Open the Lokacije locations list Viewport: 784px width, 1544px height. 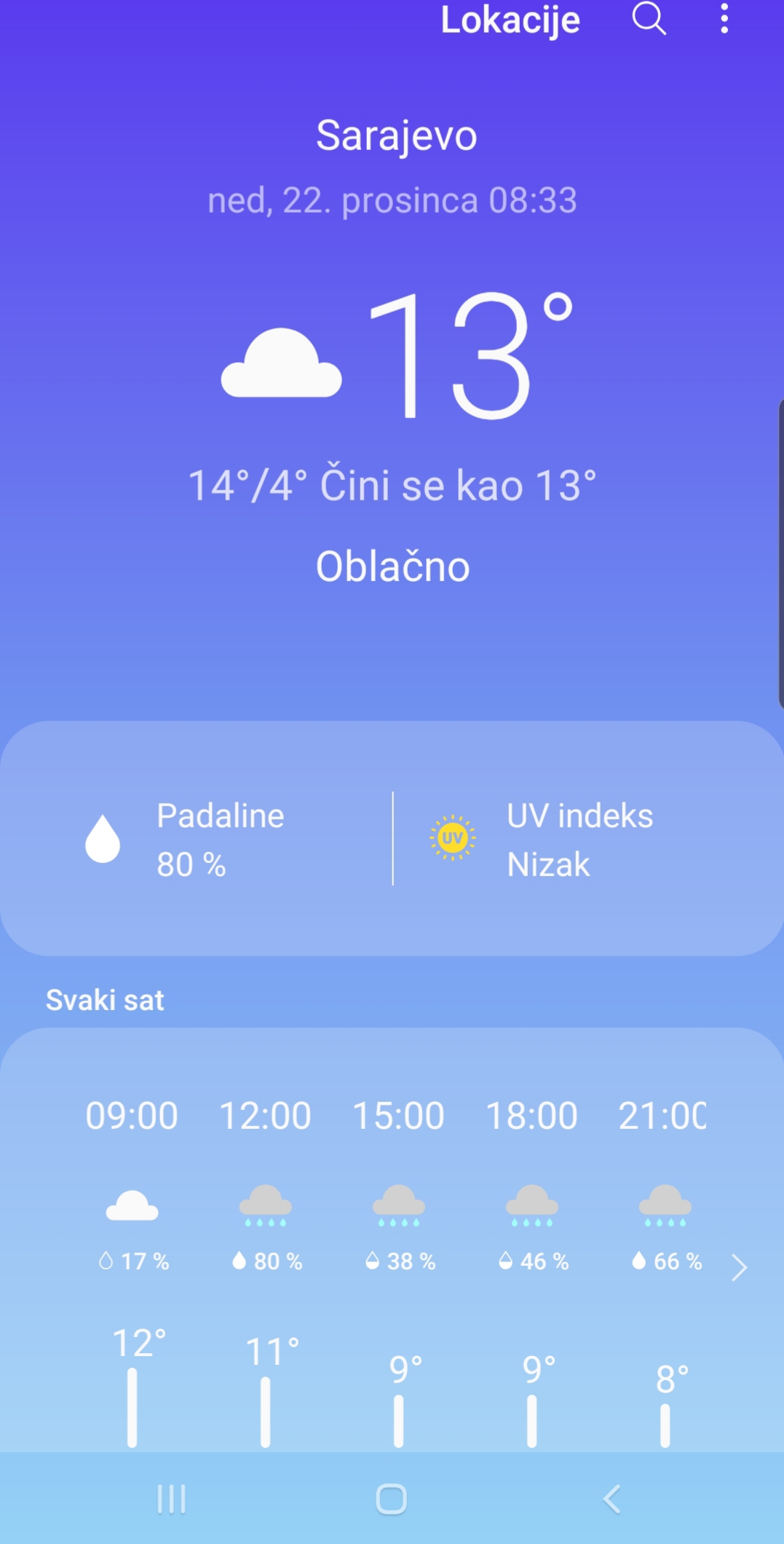[x=510, y=20]
